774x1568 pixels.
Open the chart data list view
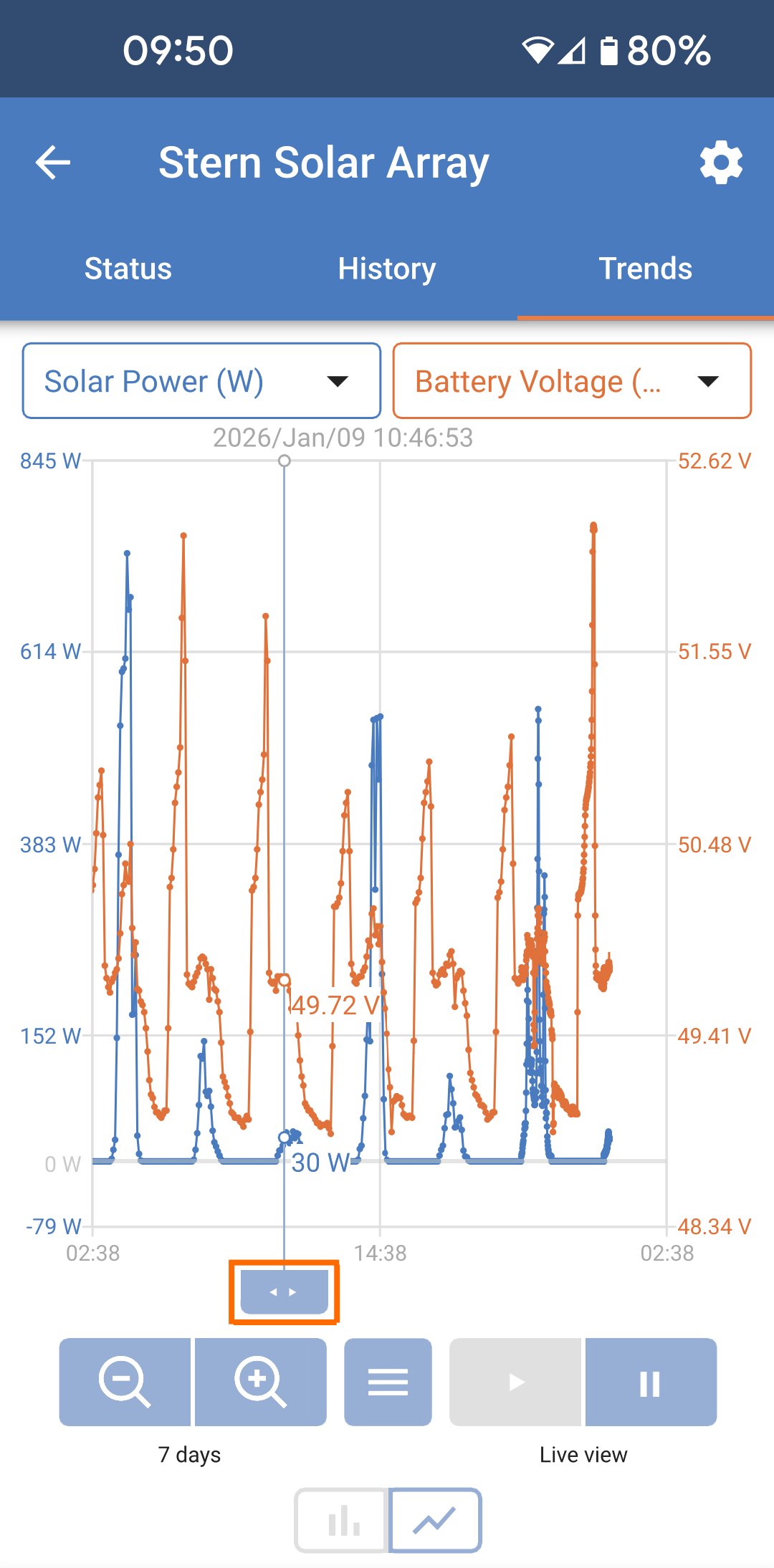click(x=387, y=1382)
